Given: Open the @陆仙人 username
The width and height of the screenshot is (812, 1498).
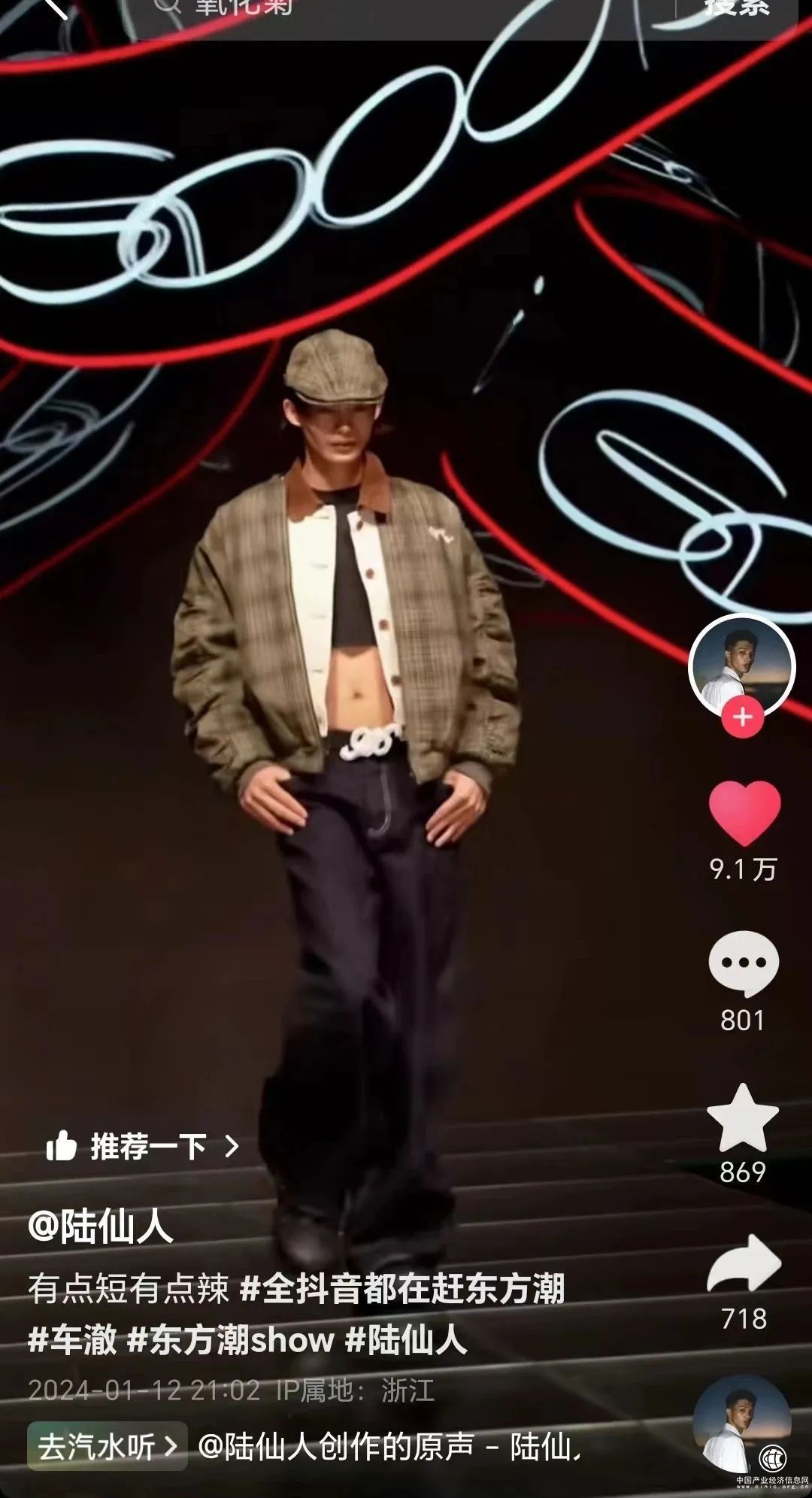Looking at the screenshot, I should click(100, 1228).
